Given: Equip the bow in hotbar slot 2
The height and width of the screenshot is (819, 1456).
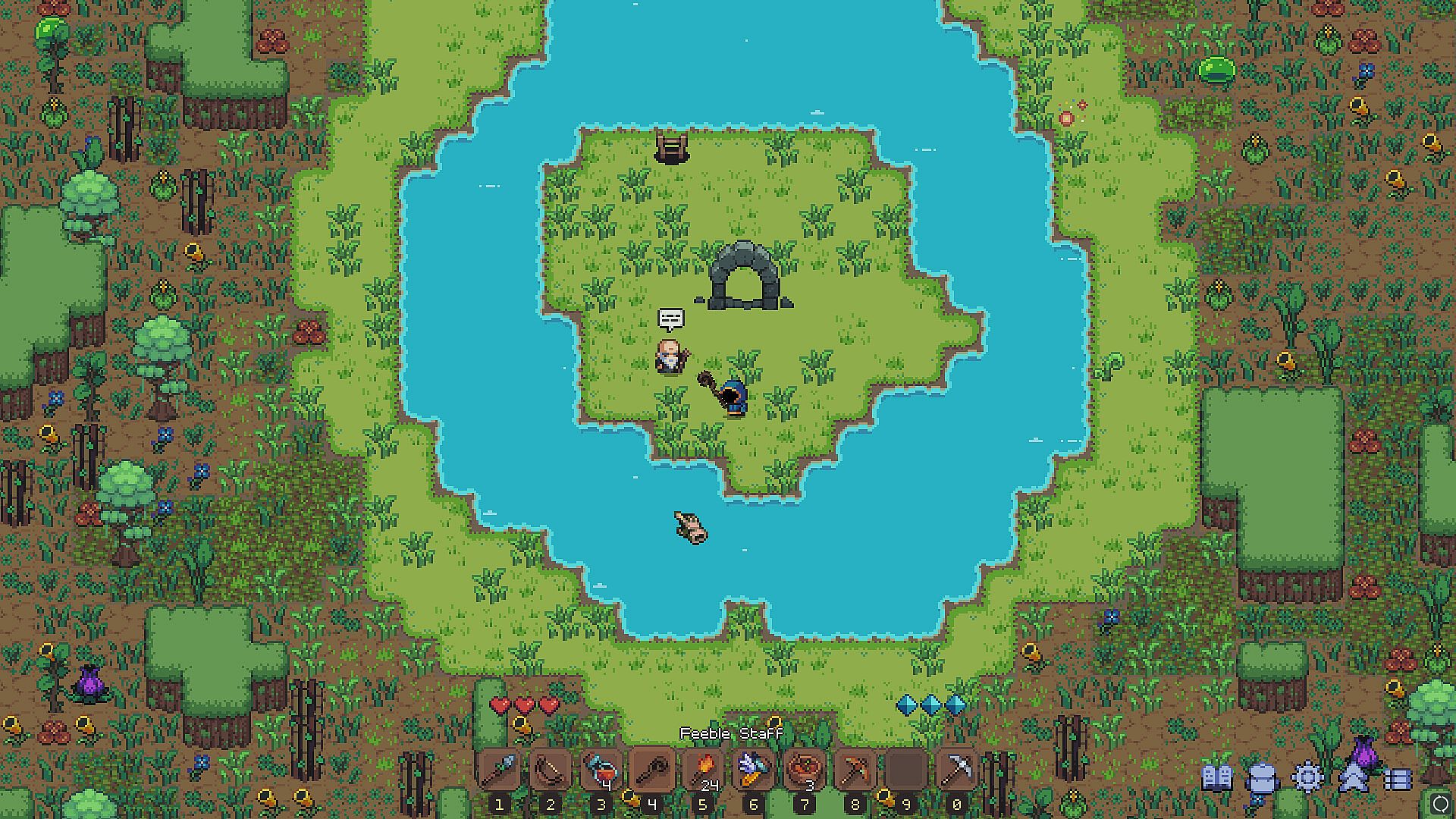Looking at the screenshot, I should point(550,770).
